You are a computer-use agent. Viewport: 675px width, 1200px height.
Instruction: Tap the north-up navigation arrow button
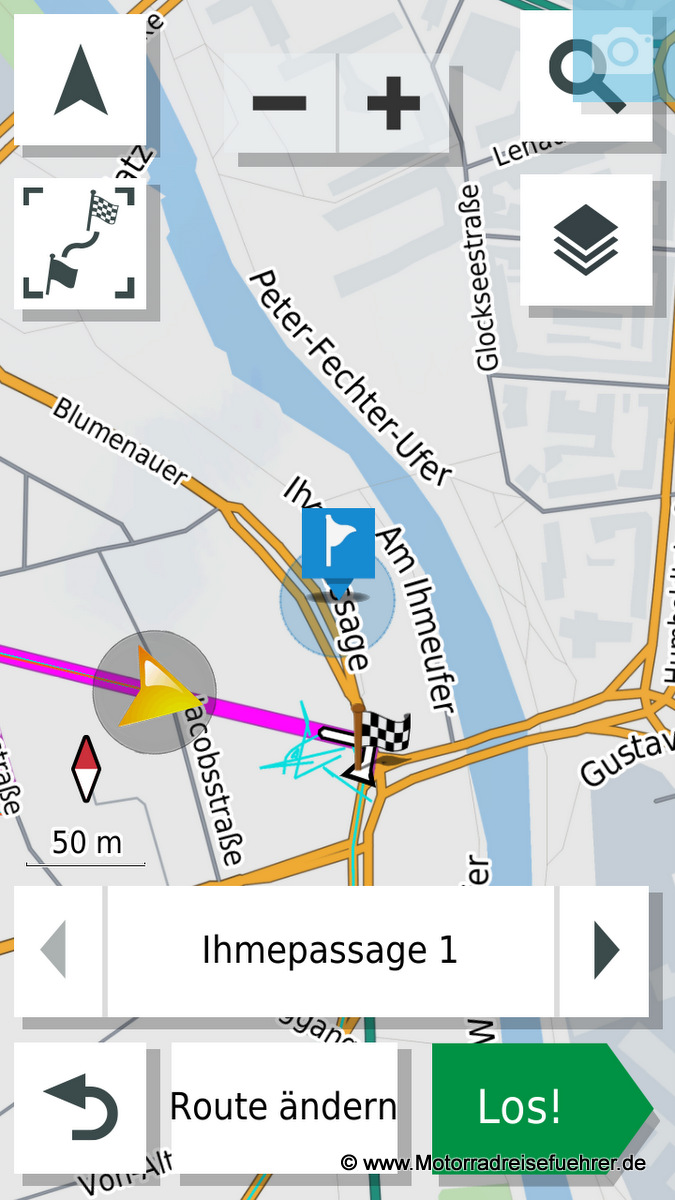click(80, 80)
